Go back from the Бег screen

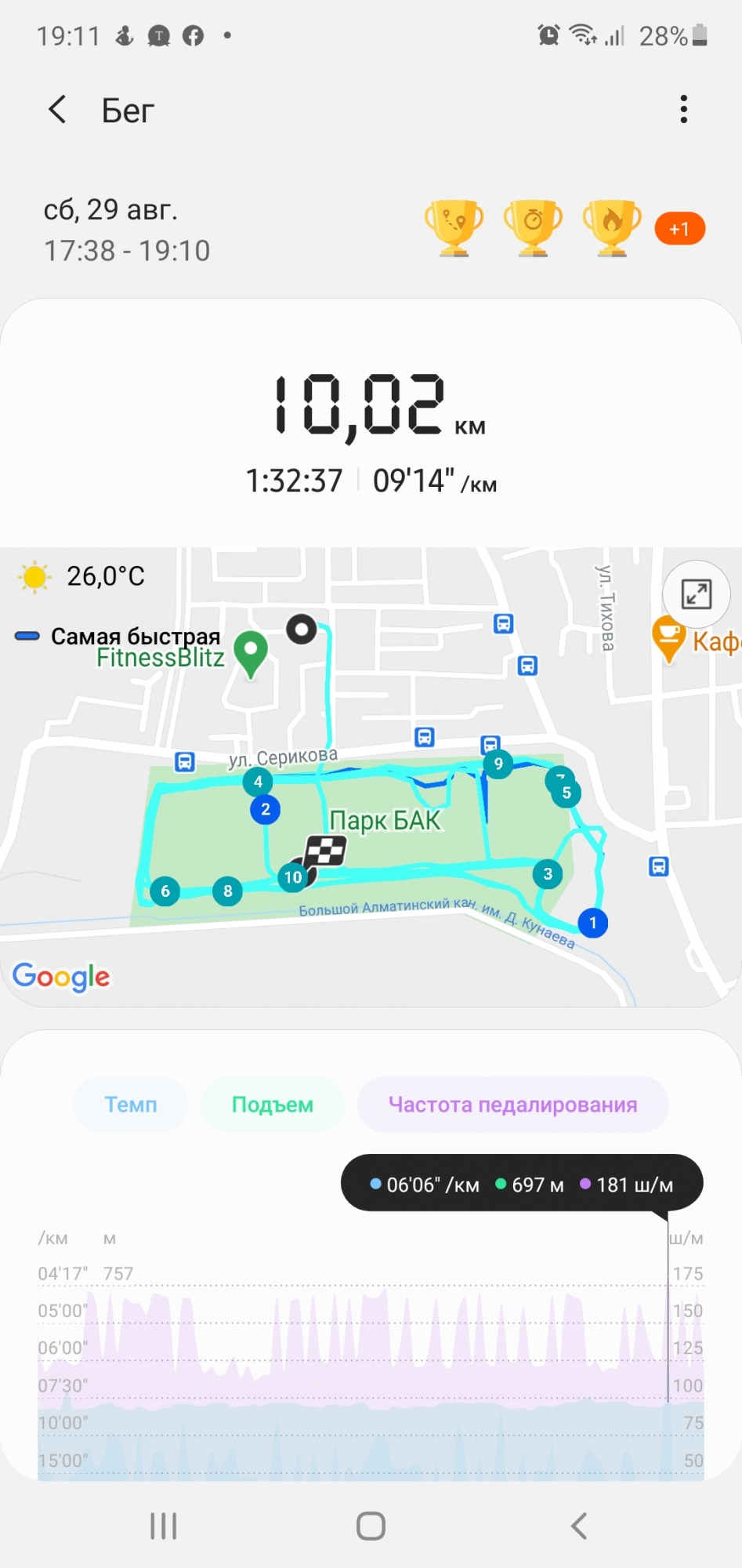[x=57, y=110]
